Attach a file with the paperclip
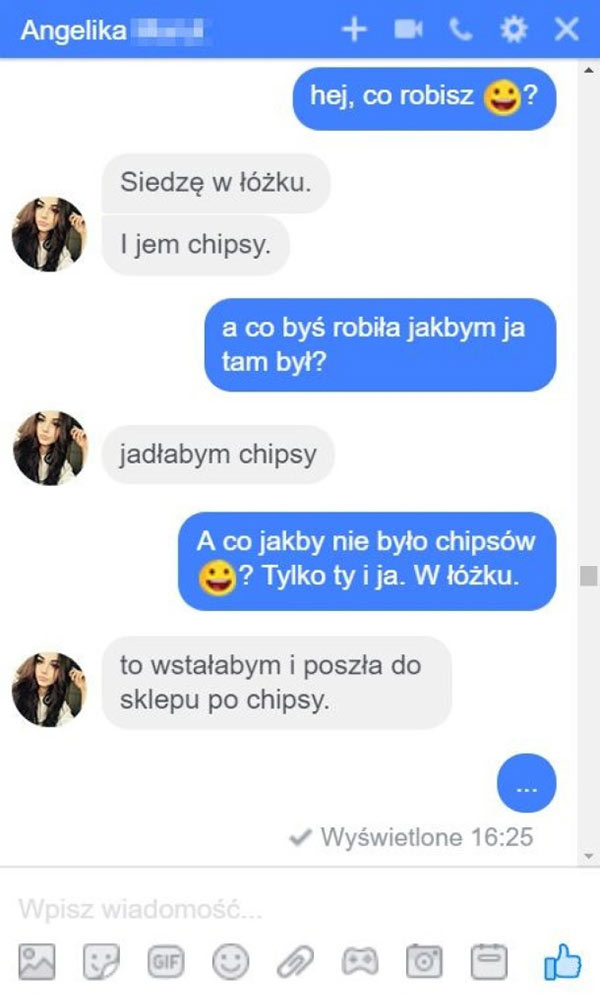Viewport: 600px width, 994px height. pos(294,962)
